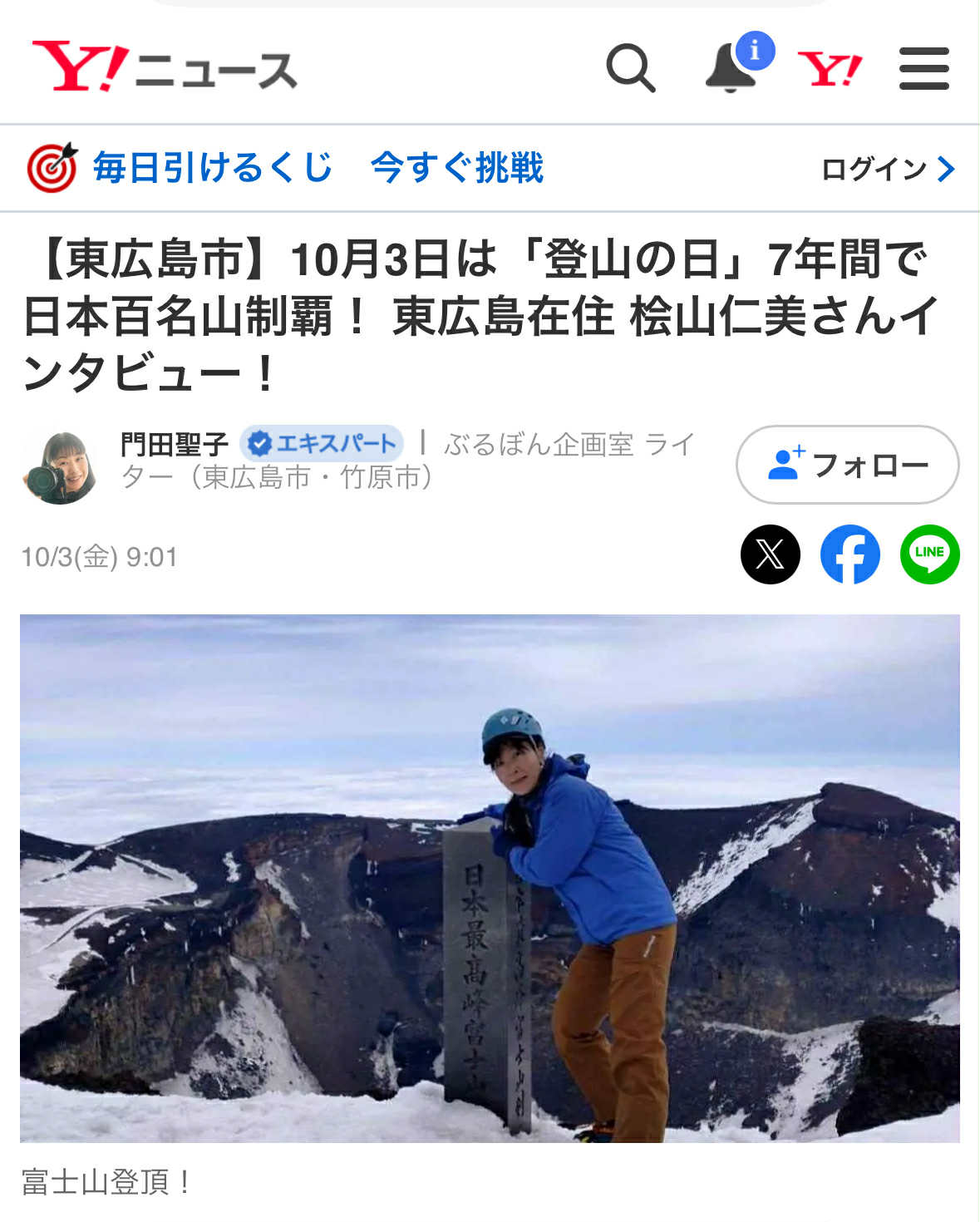Open the hamburger menu
The image size is (980, 1222).
pyautogui.click(x=923, y=68)
